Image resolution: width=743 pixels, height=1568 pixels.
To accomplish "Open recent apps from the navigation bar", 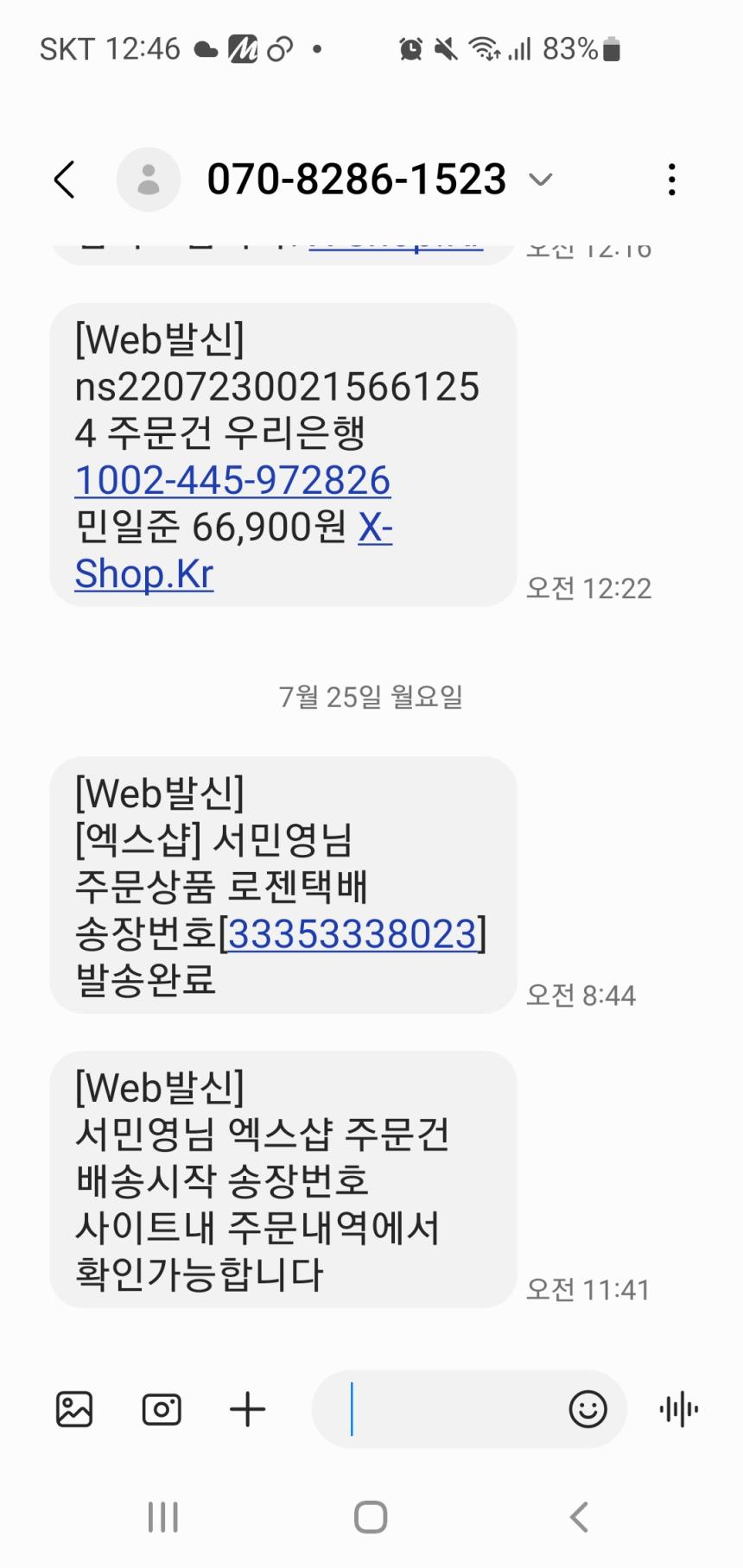I will pos(163,1517).
